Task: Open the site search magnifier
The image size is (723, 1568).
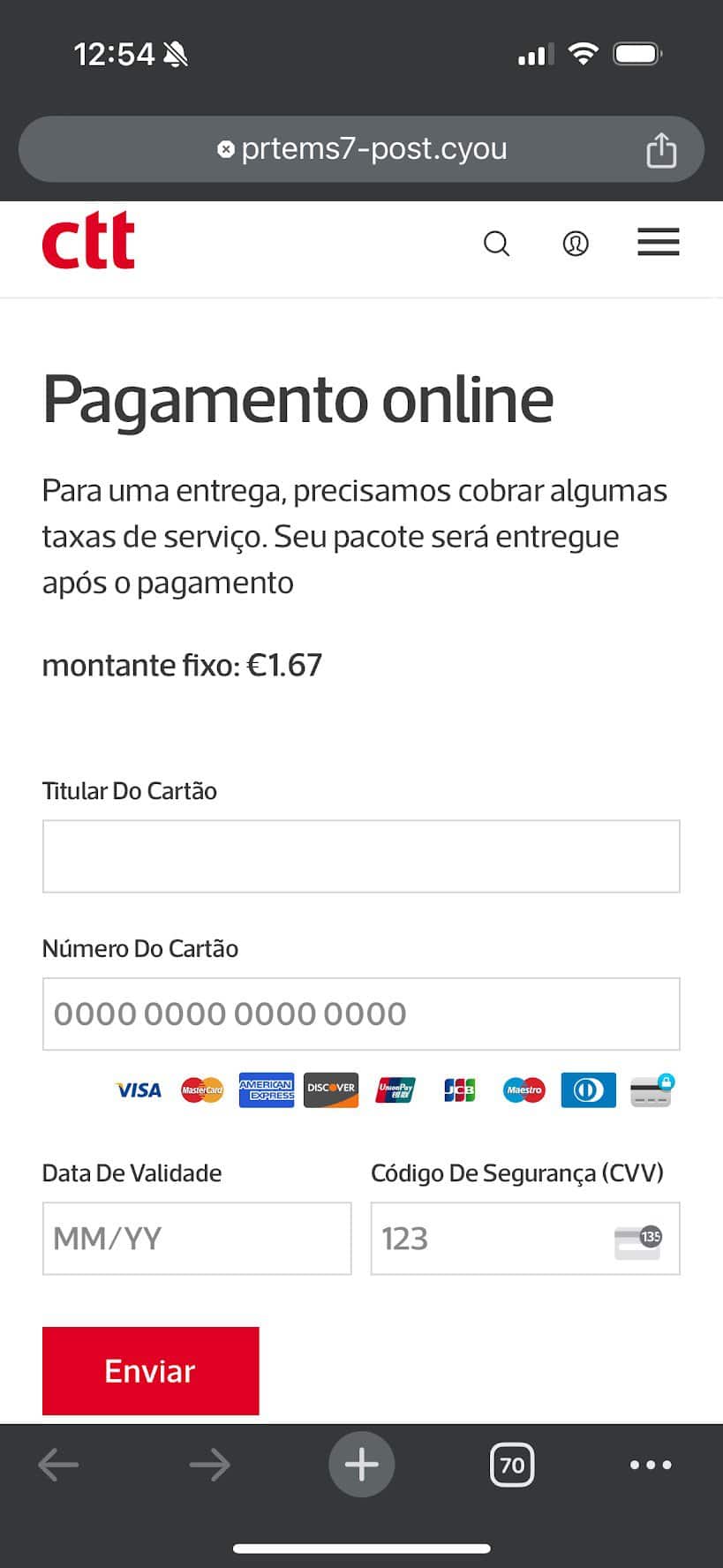Action: click(x=497, y=243)
